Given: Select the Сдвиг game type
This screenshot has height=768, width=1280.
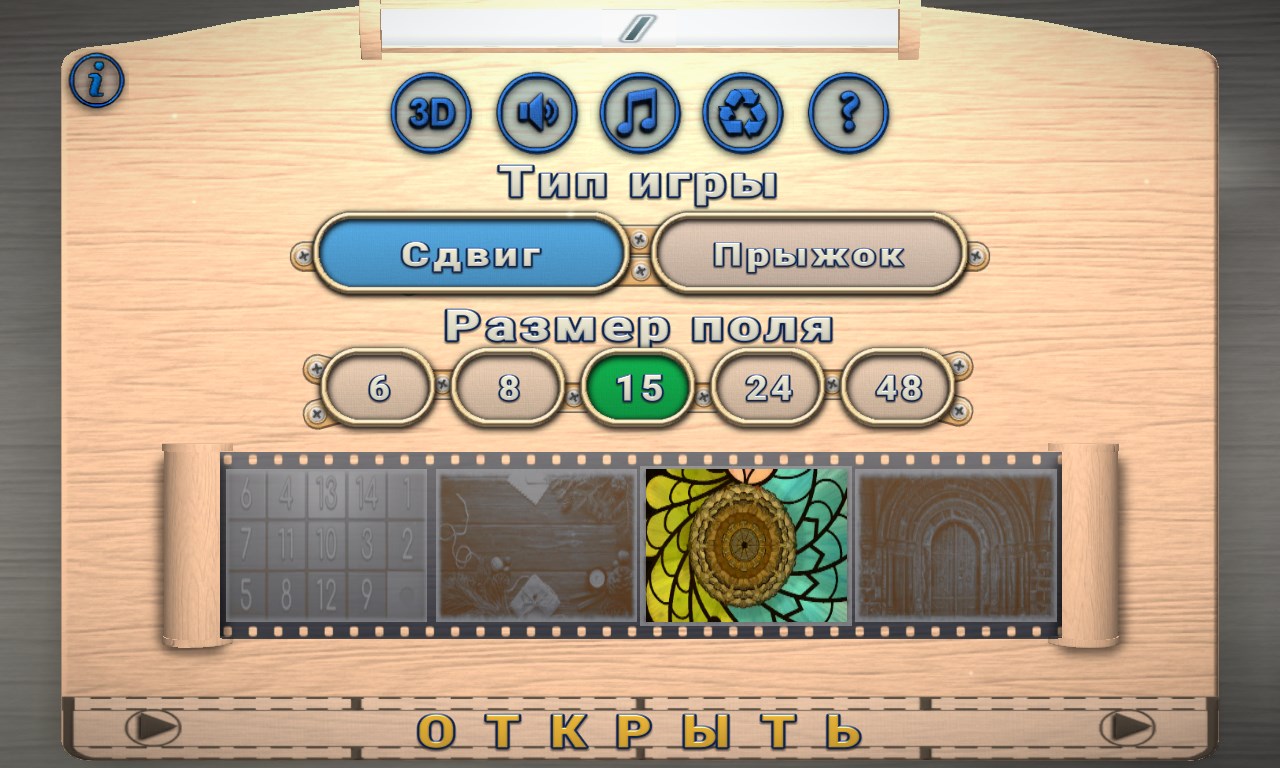Looking at the screenshot, I should (472, 254).
